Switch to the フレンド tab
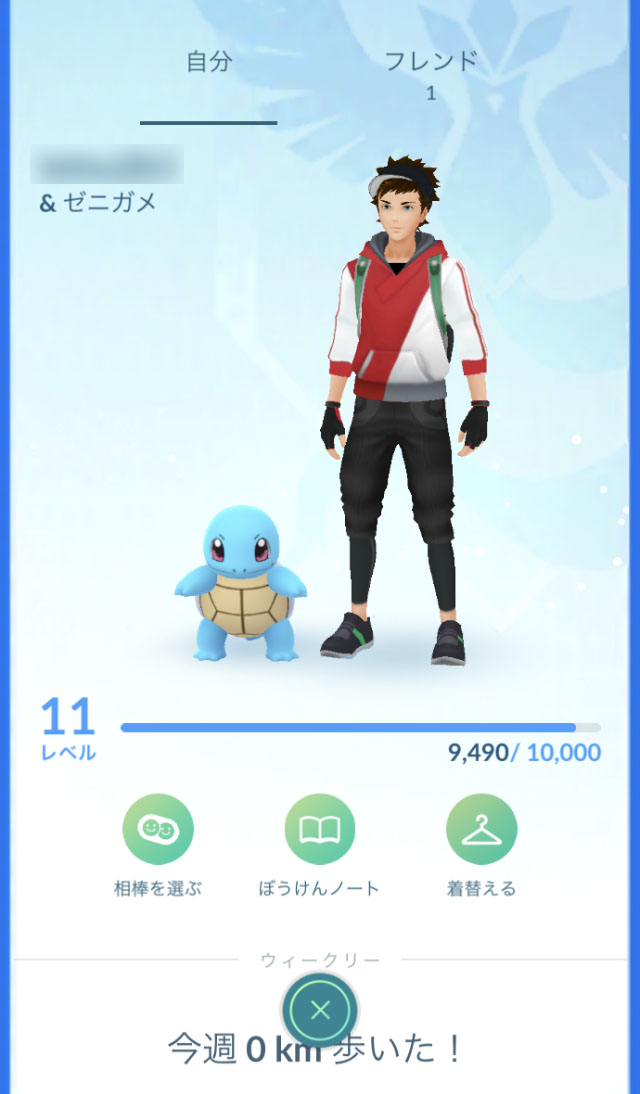640x1094 pixels. (431, 73)
